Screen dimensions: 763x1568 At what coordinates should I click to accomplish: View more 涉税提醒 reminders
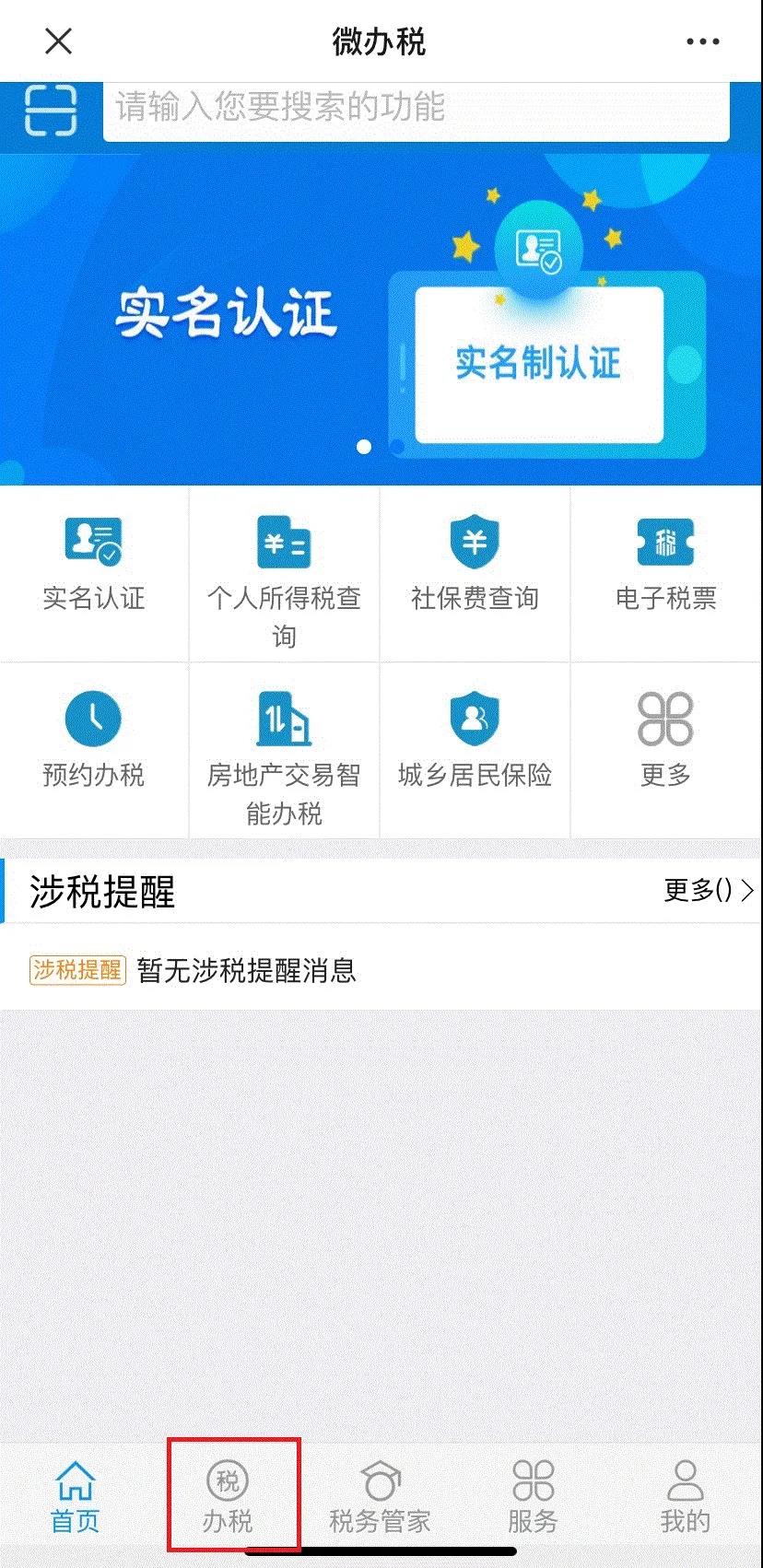tap(708, 890)
